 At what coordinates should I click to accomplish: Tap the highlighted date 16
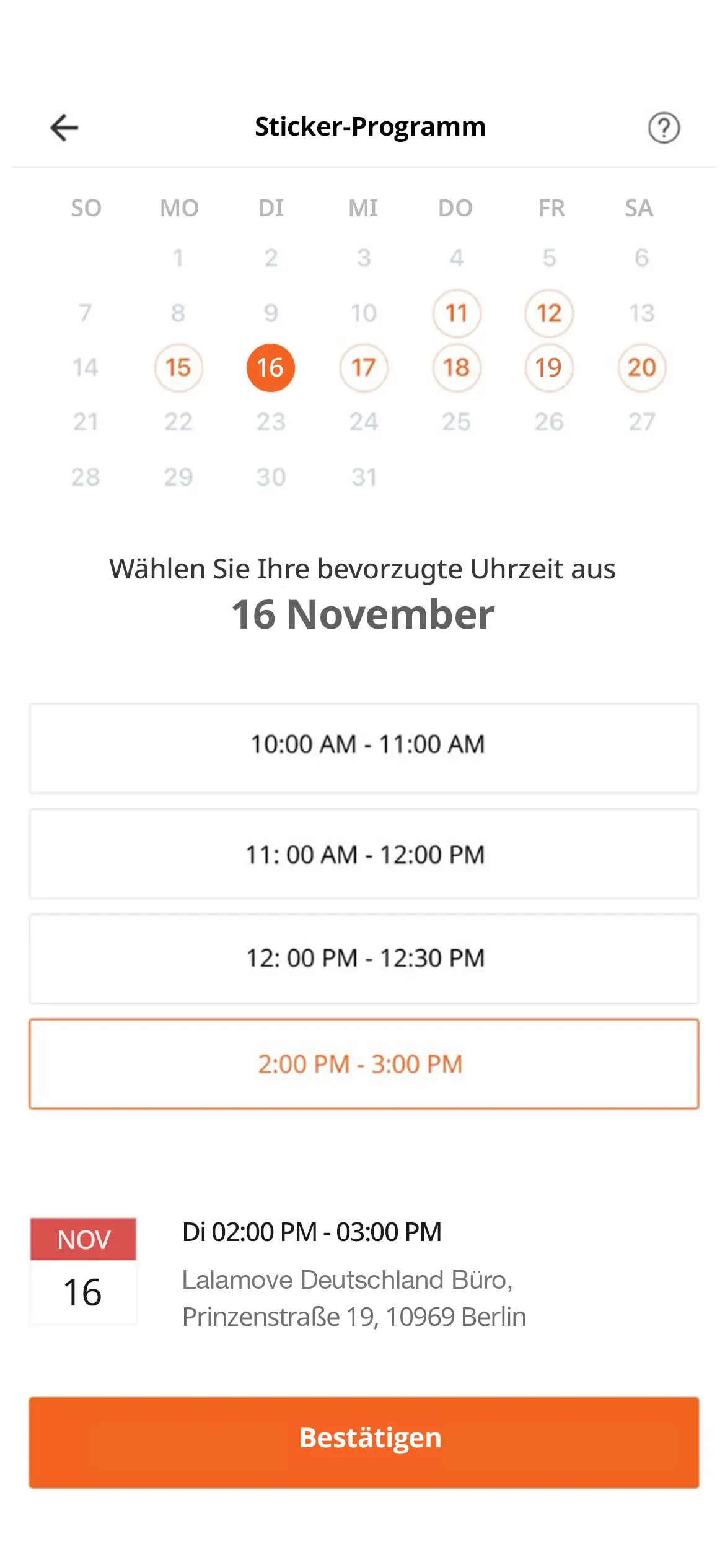point(271,368)
